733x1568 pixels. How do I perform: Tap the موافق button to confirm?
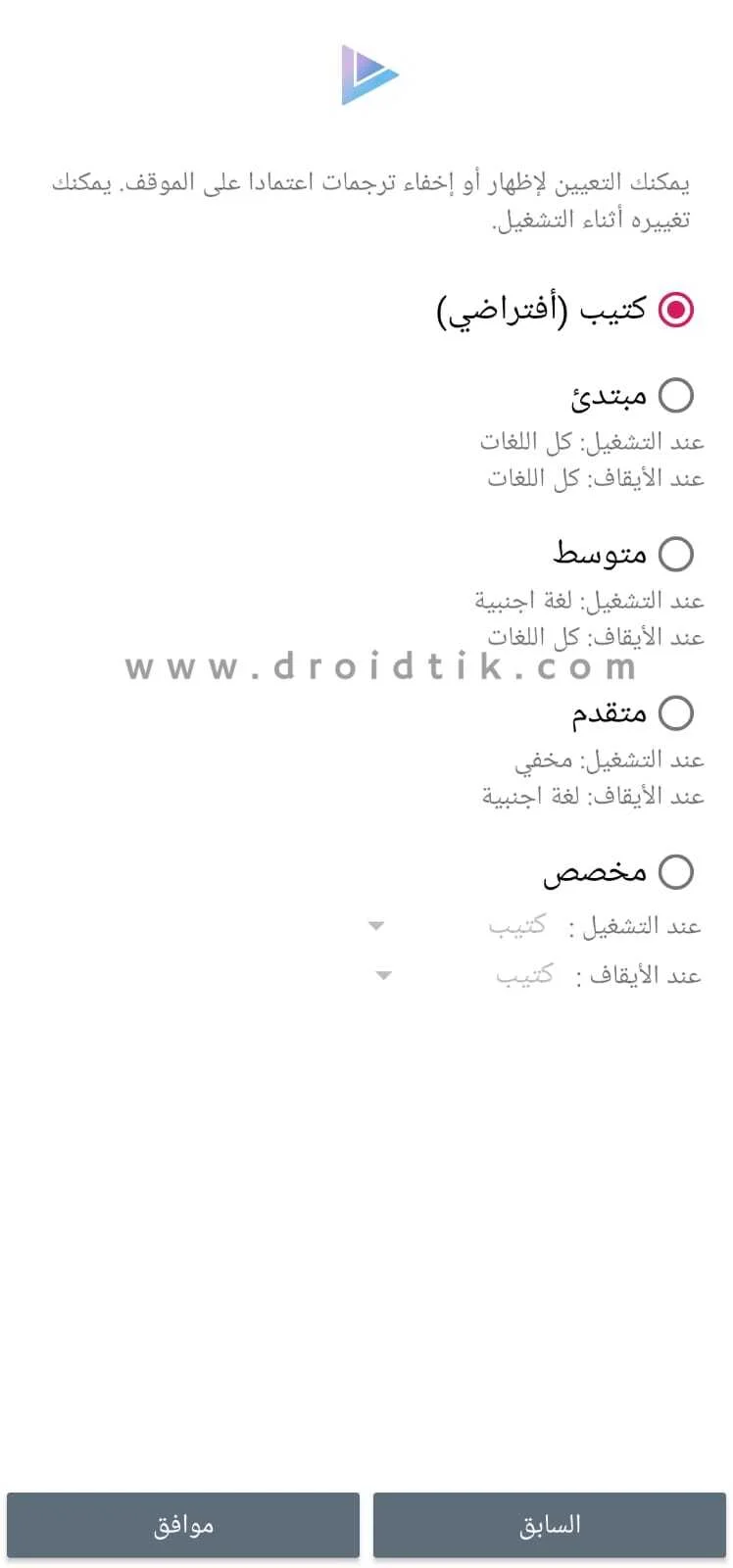point(183,1525)
